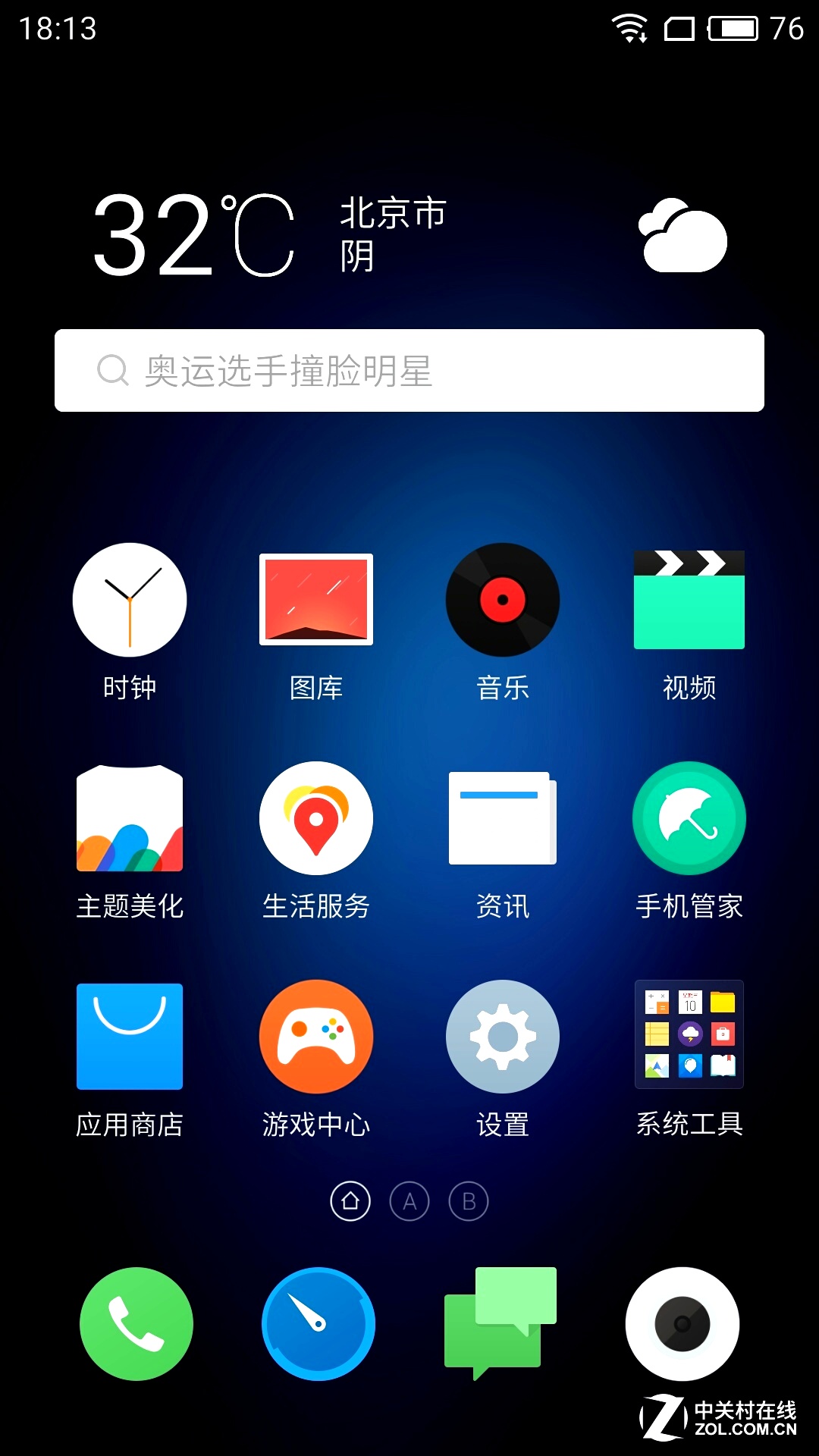The height and width of the screenshot is (1456, 819).
Task: Launch the 资讯 news app
Action: click(503, 818)
